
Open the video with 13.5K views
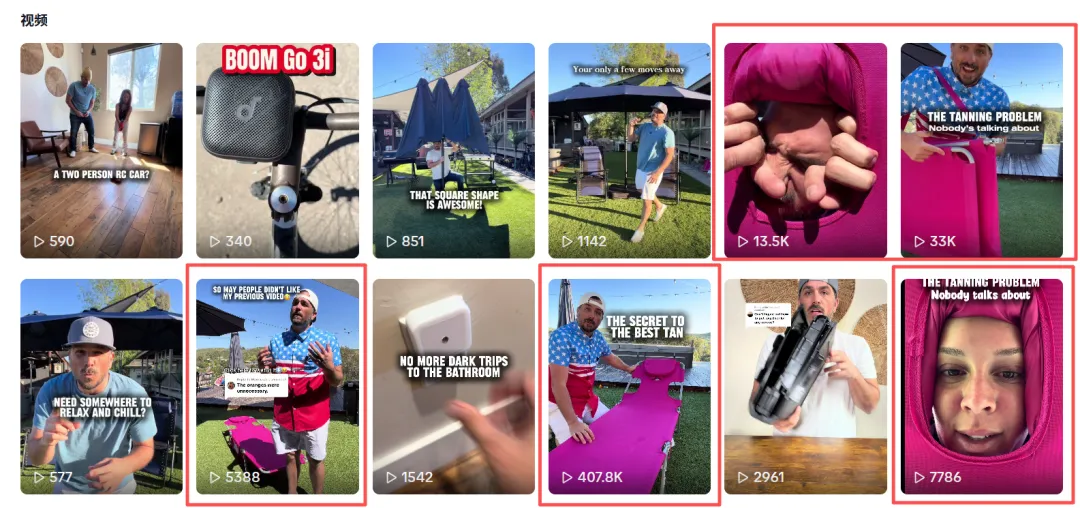(x=805, y=150)
